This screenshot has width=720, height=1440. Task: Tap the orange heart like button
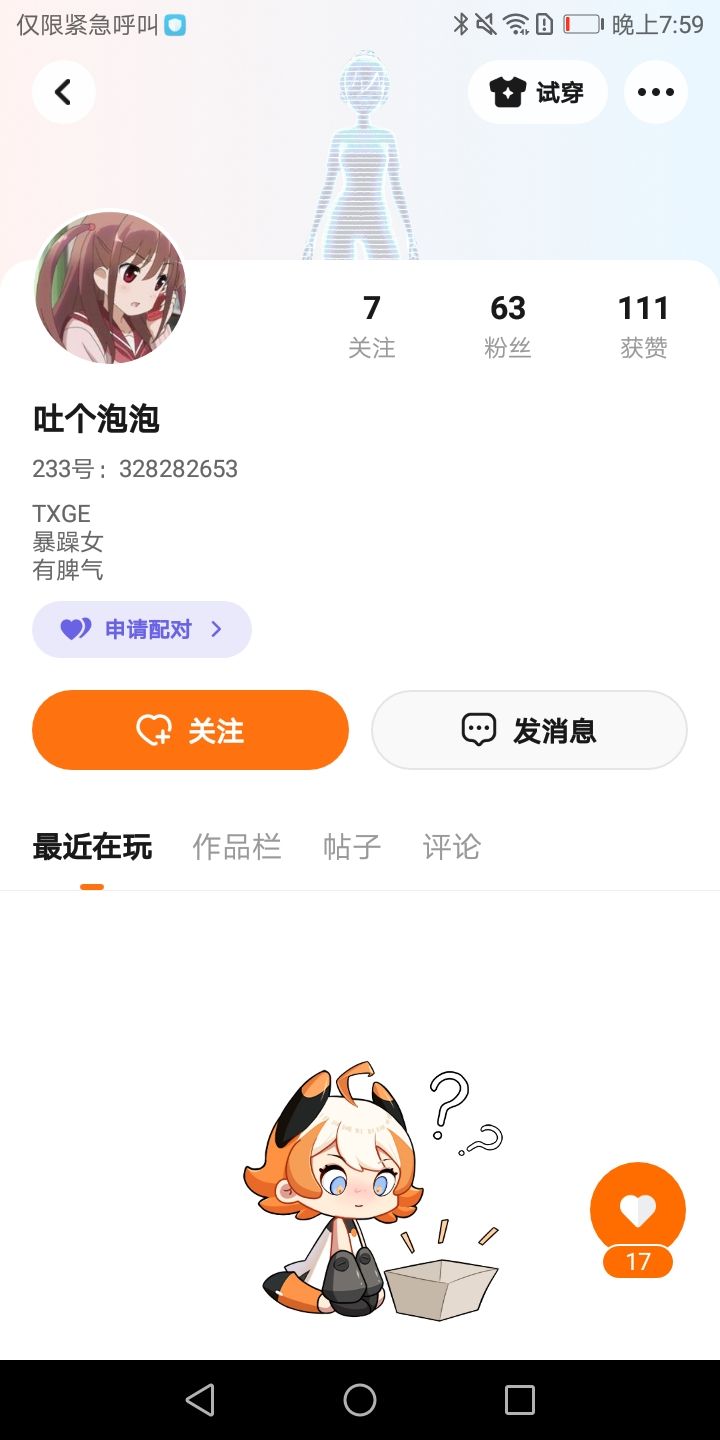pos(638,1210)
